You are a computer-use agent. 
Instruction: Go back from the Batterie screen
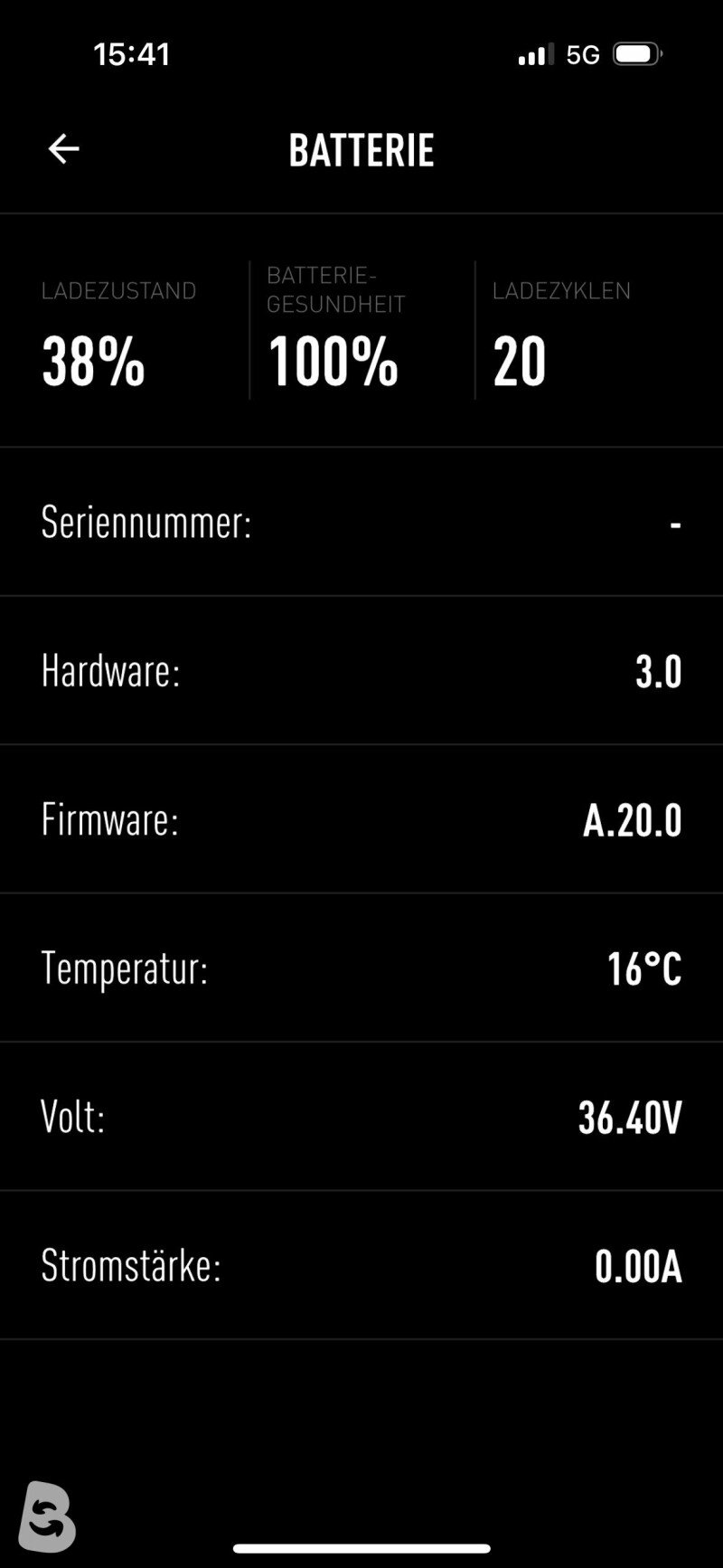63,149
